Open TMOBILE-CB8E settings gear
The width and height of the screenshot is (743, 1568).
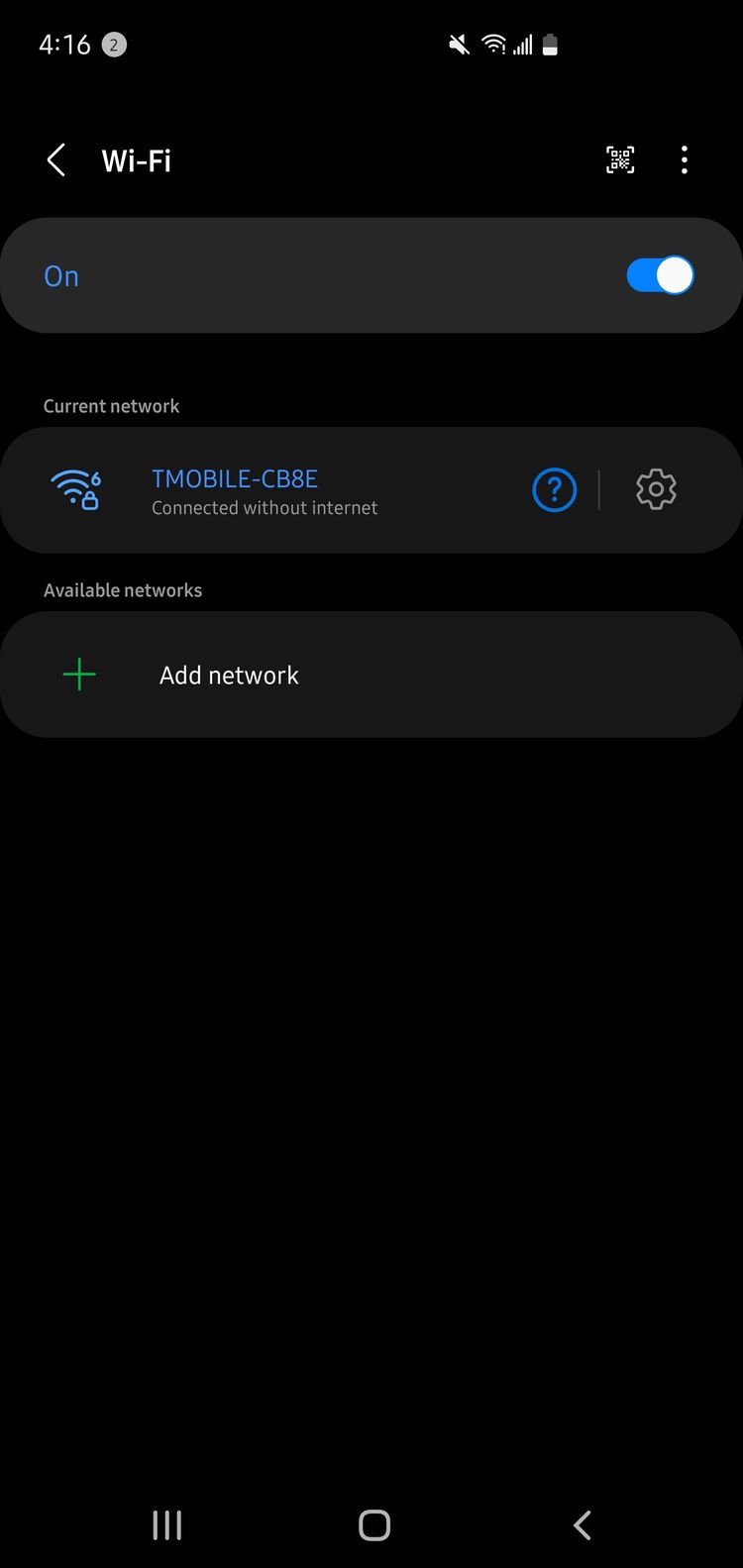point(656,489)
